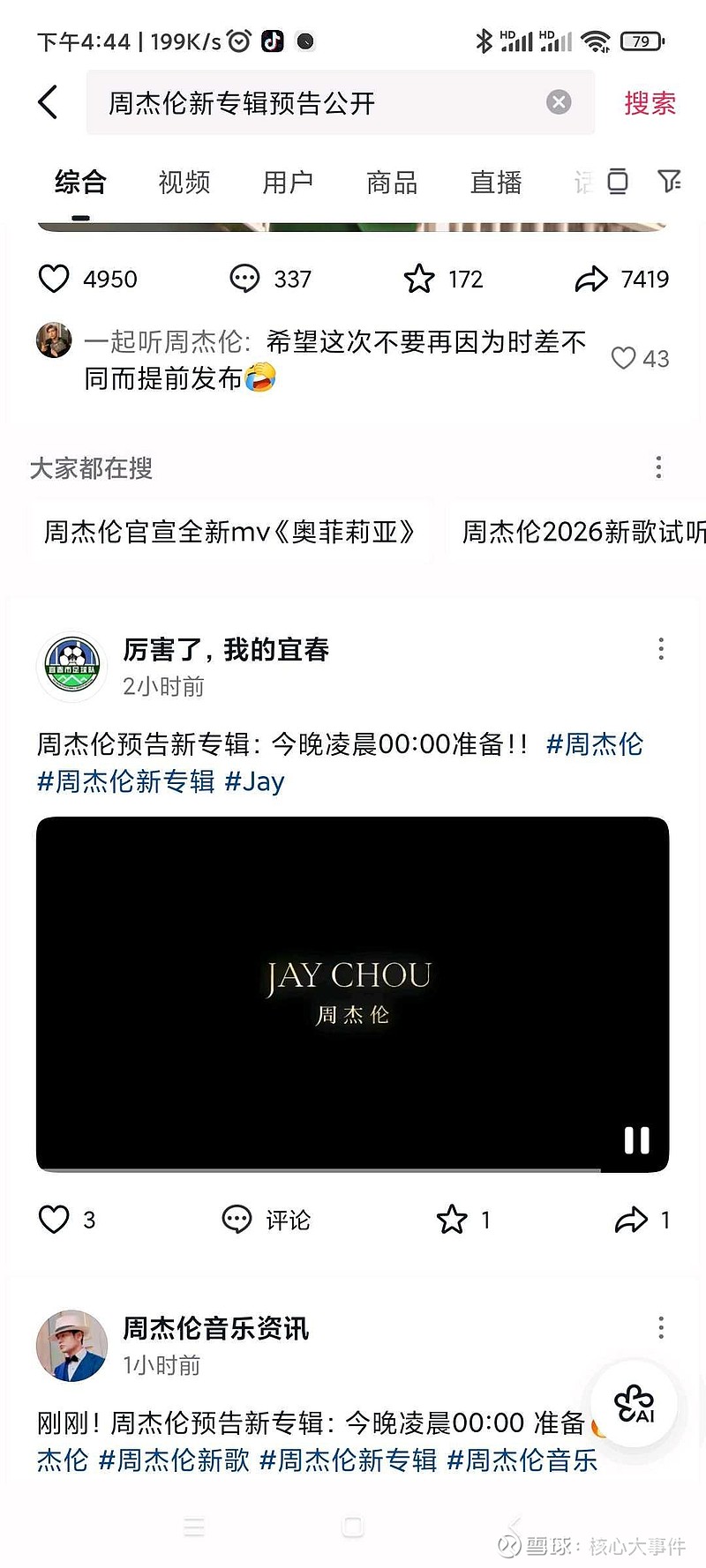Open the 337 comments on the post
This screenshot has width=706, height=1568.
(244, 279)
